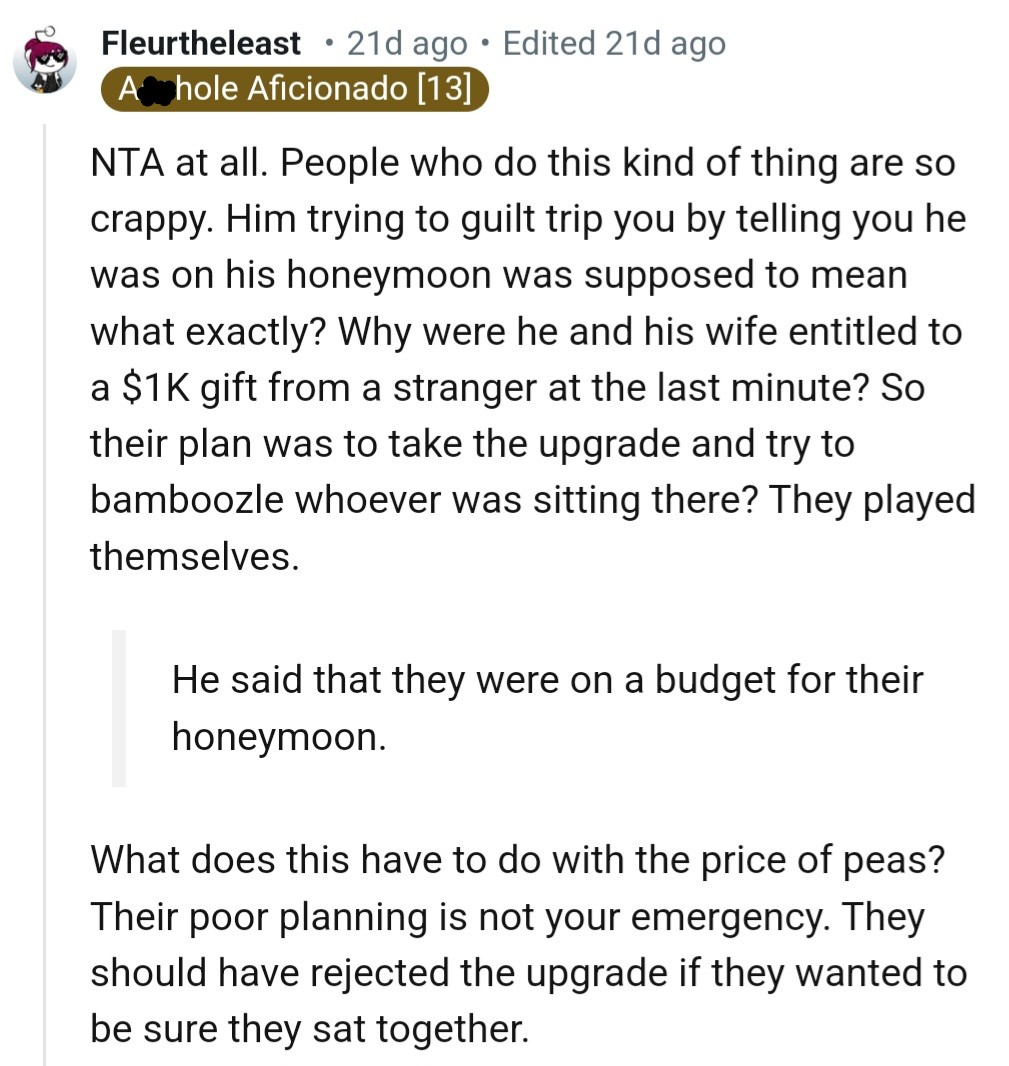Collapse the comment via its thread line
The width and height of the screenshot is (1009, 1066).
44,600
